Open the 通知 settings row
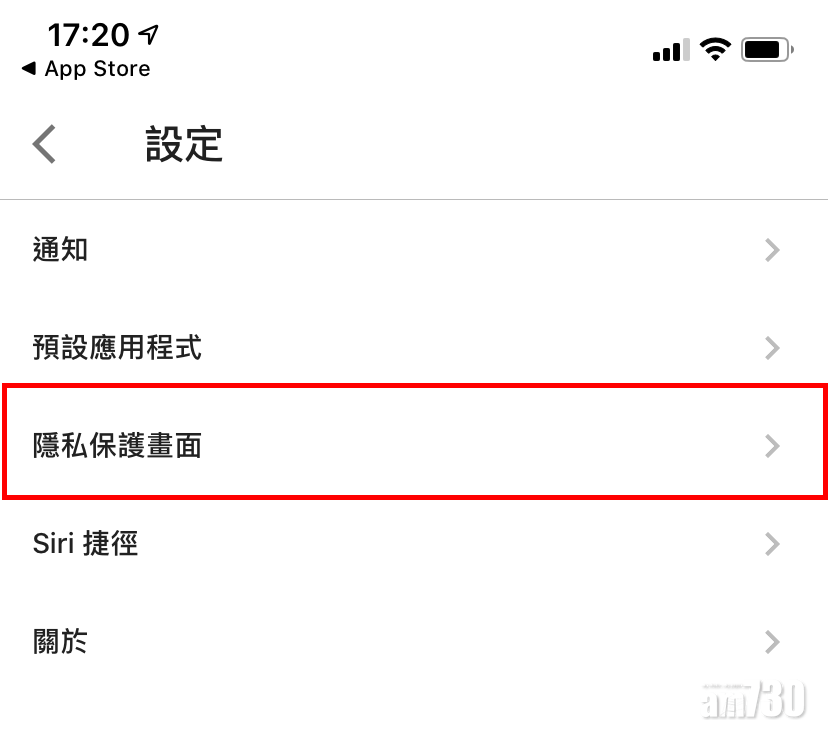The image size is (828, 738). pyautogui.click(x=414, y=250)
